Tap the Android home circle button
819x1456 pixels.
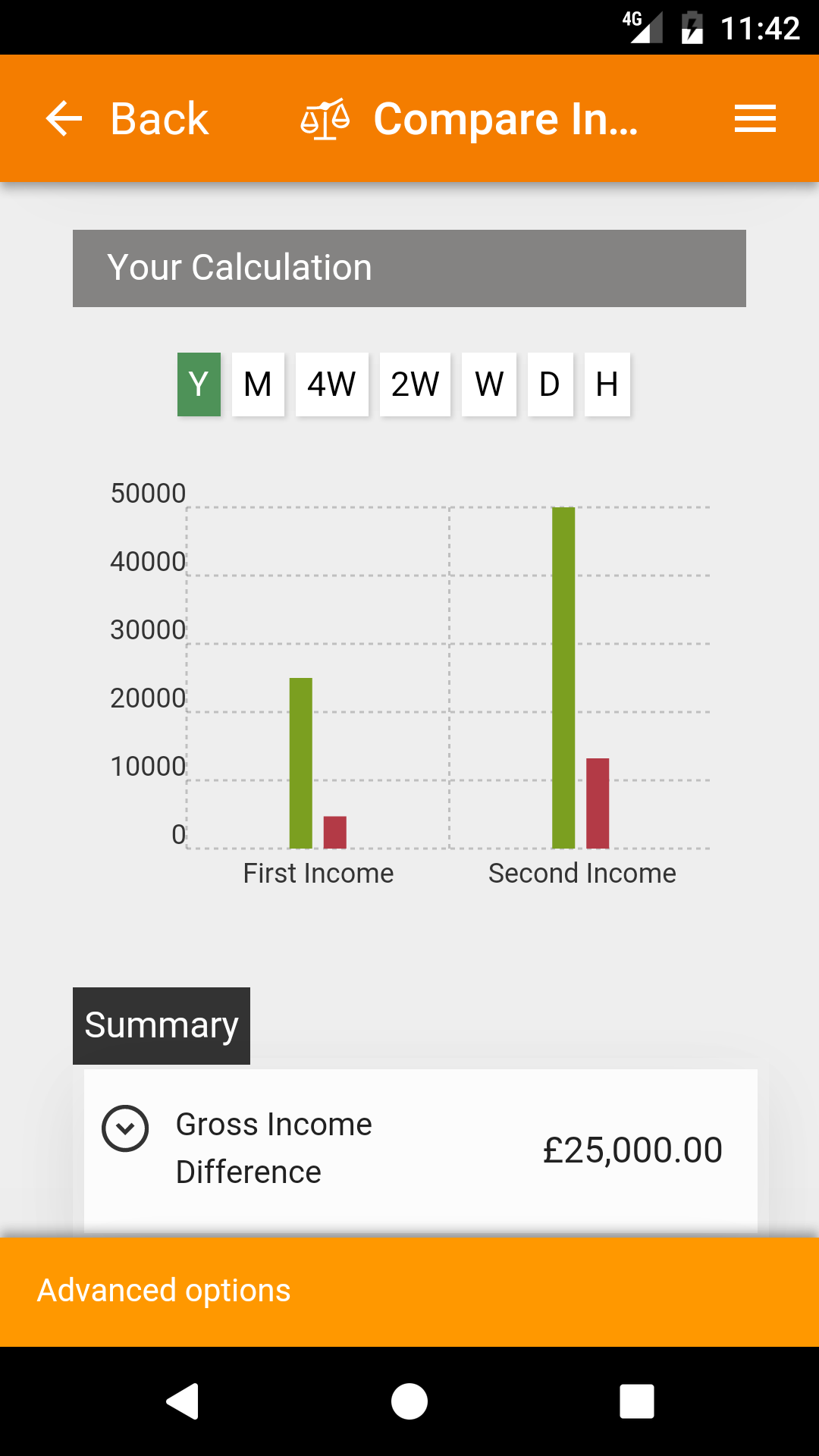[409, 1401]
